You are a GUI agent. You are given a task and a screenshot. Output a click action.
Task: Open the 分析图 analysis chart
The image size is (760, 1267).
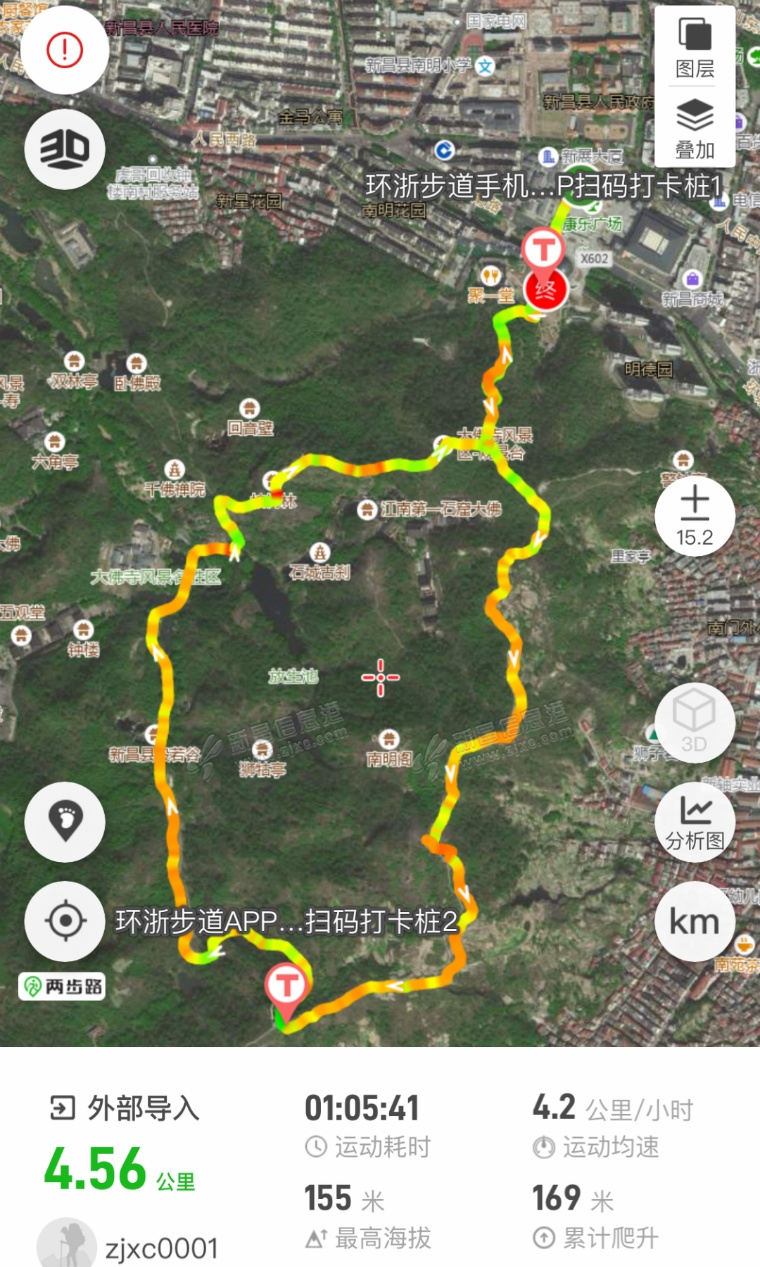[694, 822]
